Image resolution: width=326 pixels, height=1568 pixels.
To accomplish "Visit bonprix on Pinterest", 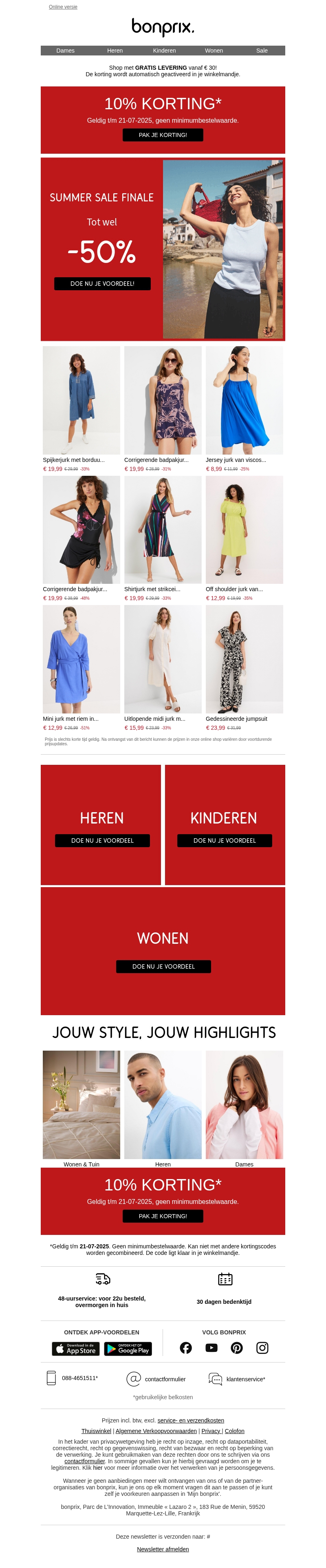I will tap(237, 1348).
